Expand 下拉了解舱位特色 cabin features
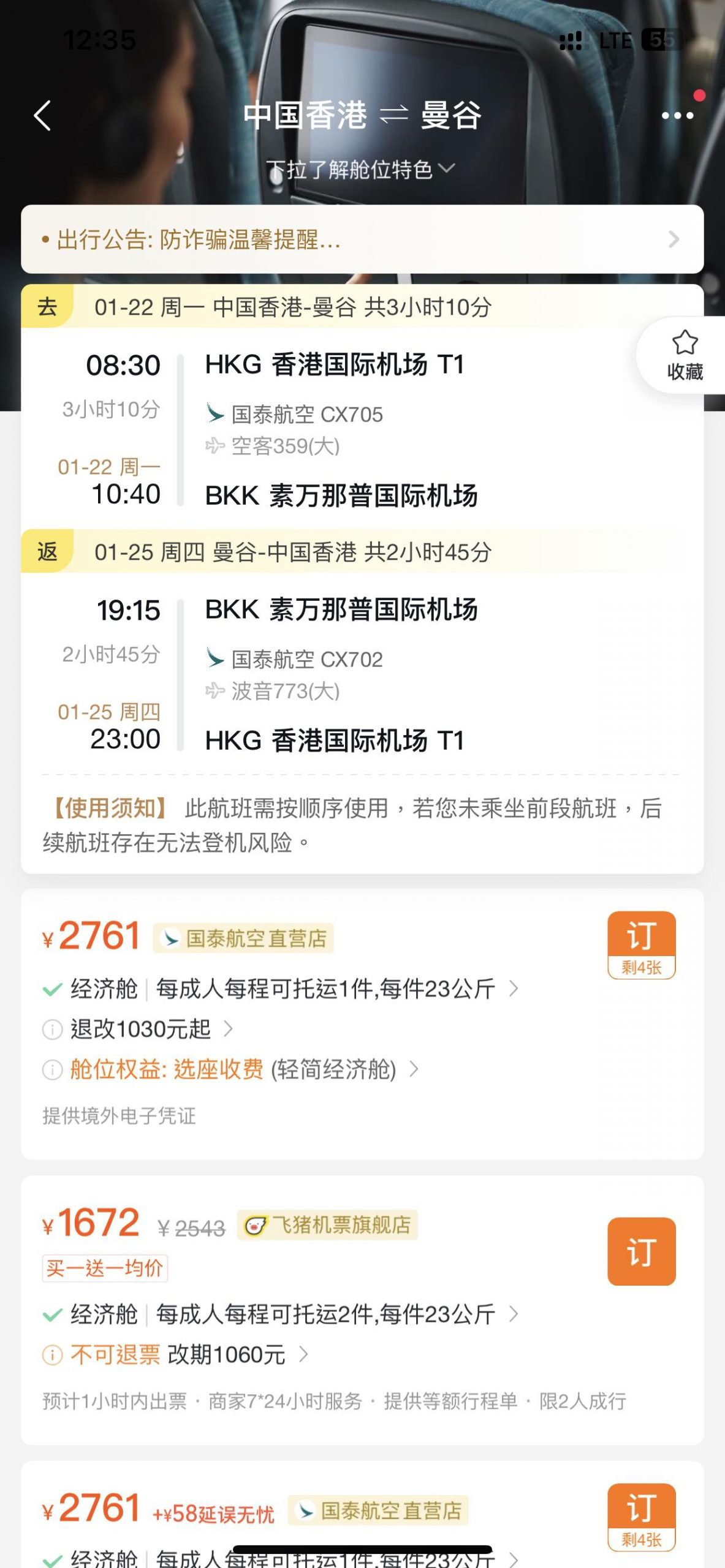Image resolution: width=725 pixels, height=1568 pixels. pyautogui.click(x=360, y=169)
